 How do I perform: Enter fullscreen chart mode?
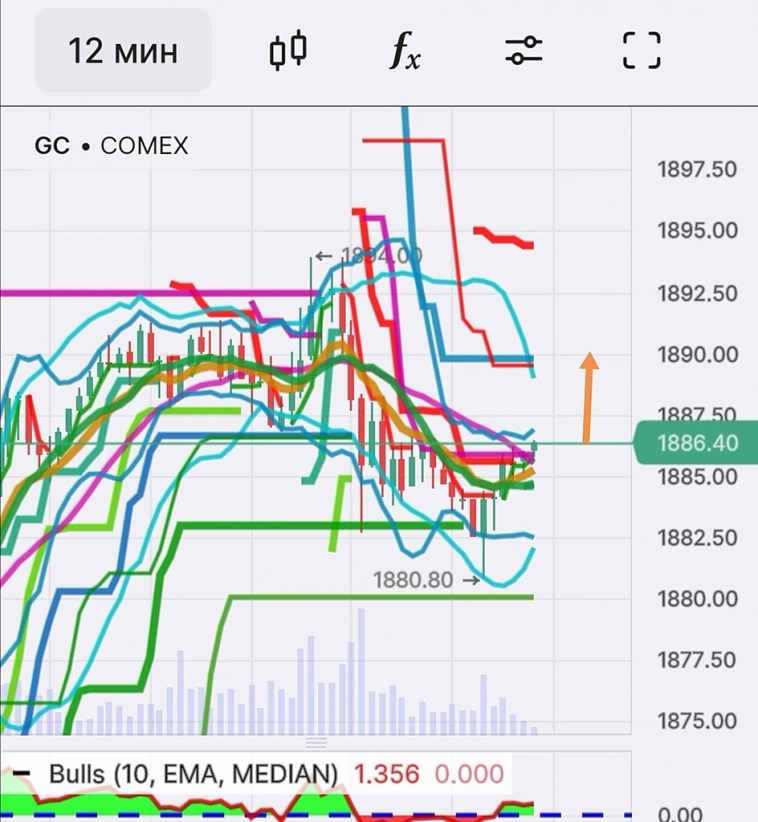(x=641, y=50)
